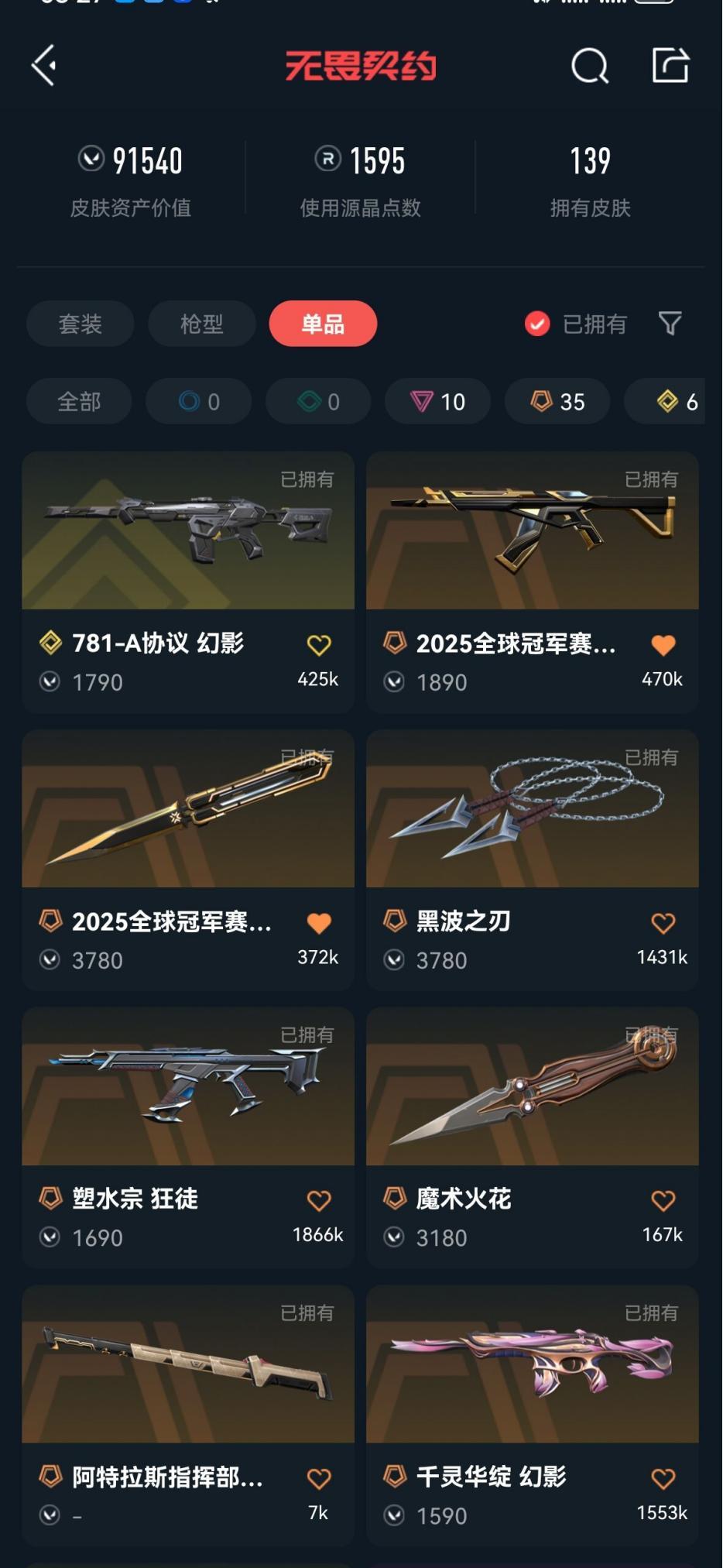Viewport: 723px width, 1568px height.
Task: Filter by the purple tier chip showing 10
Action: click(437, 402)
